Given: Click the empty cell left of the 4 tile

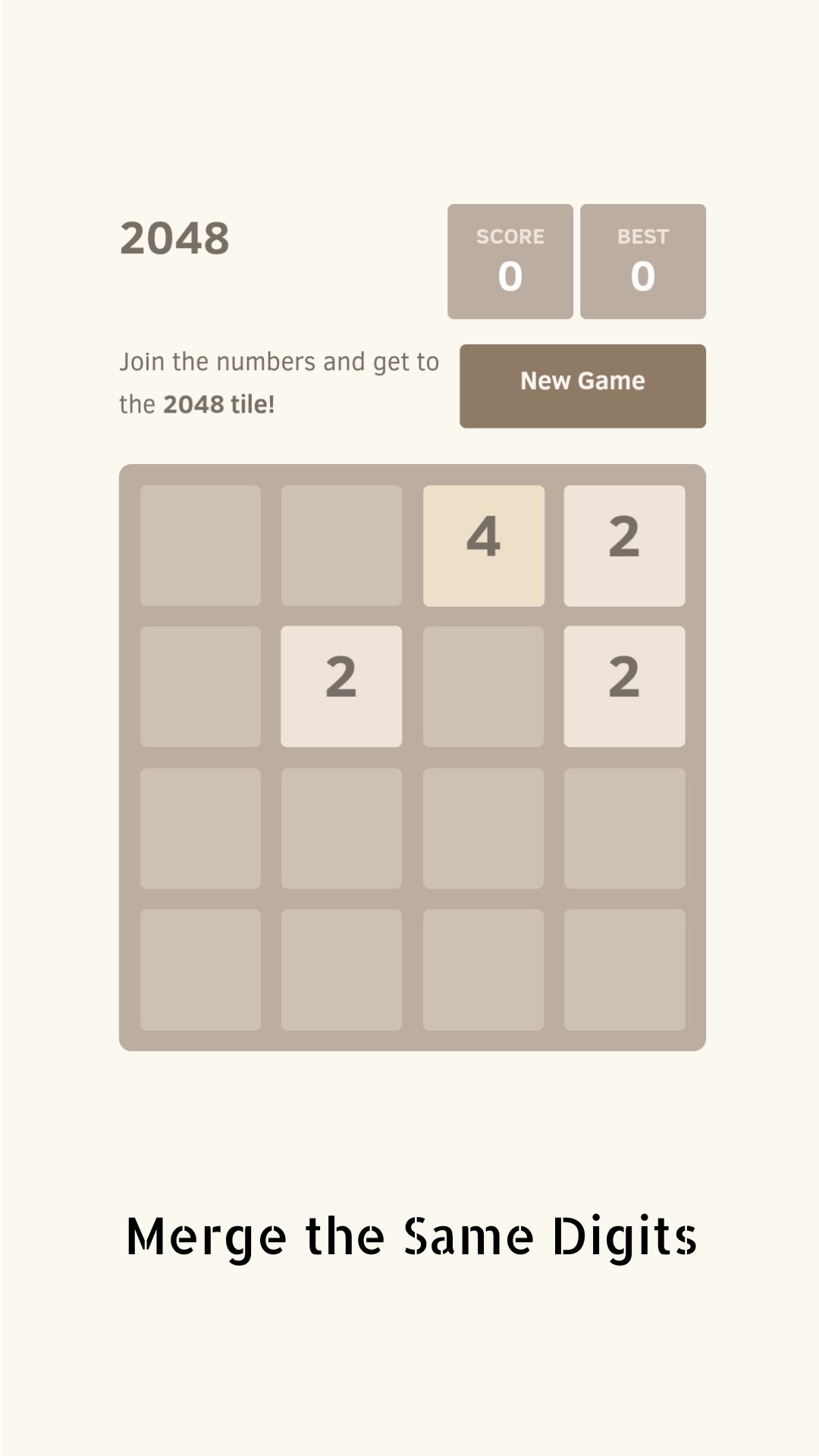Looking at the screenshot, I should click(341, 543).
